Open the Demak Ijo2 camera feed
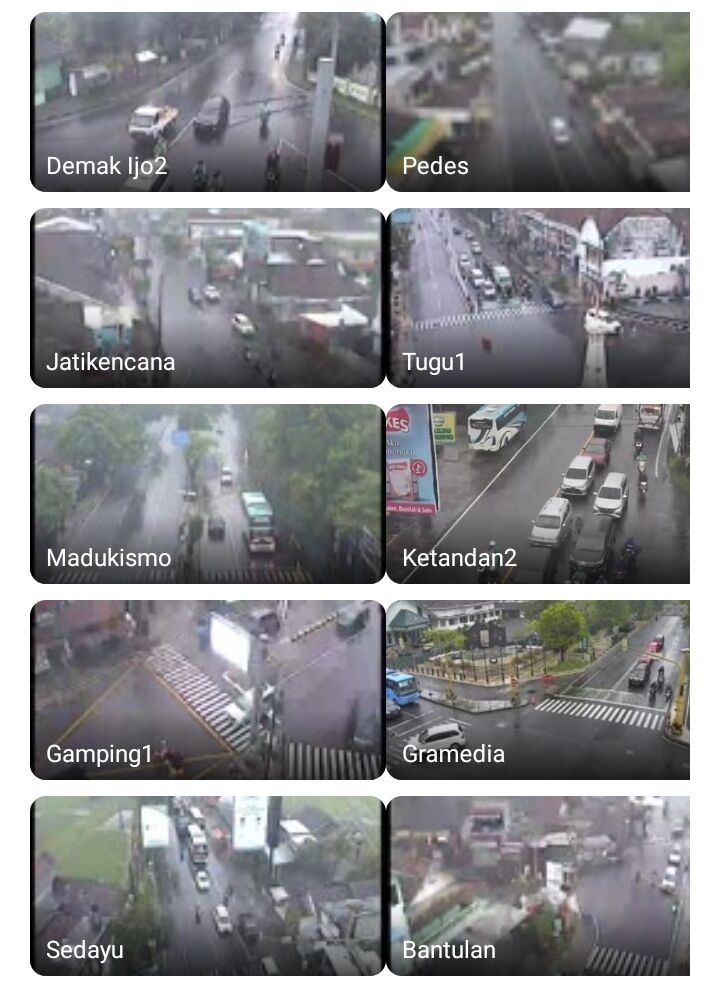The image size is (720, 983). coord(207,102)
